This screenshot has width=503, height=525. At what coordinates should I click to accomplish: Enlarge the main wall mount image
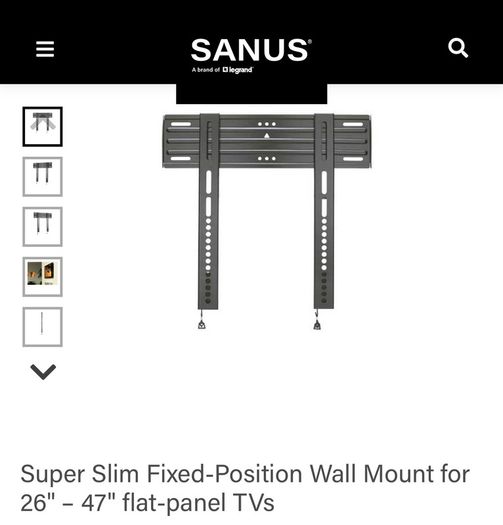coord(267,222)
